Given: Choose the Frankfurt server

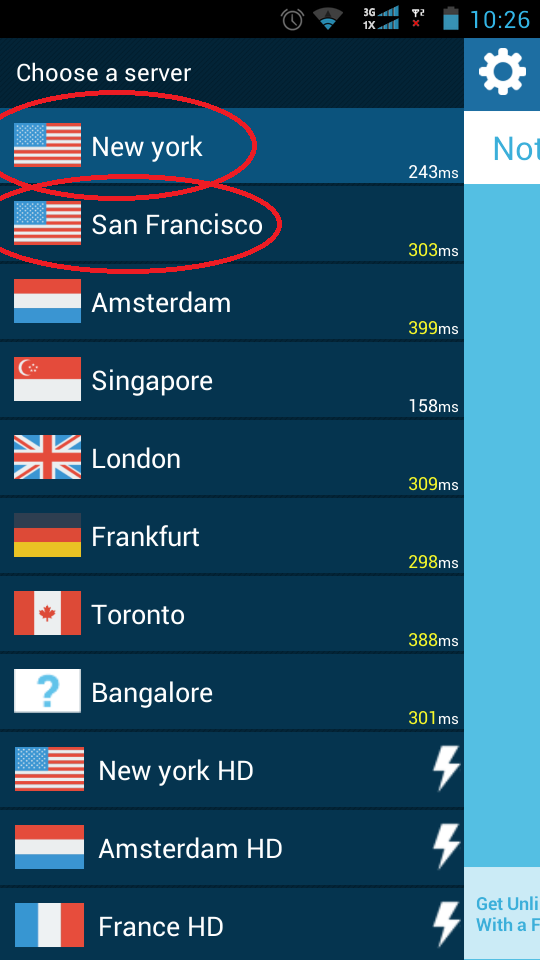Looking at the screenshot, I should 231,536.
